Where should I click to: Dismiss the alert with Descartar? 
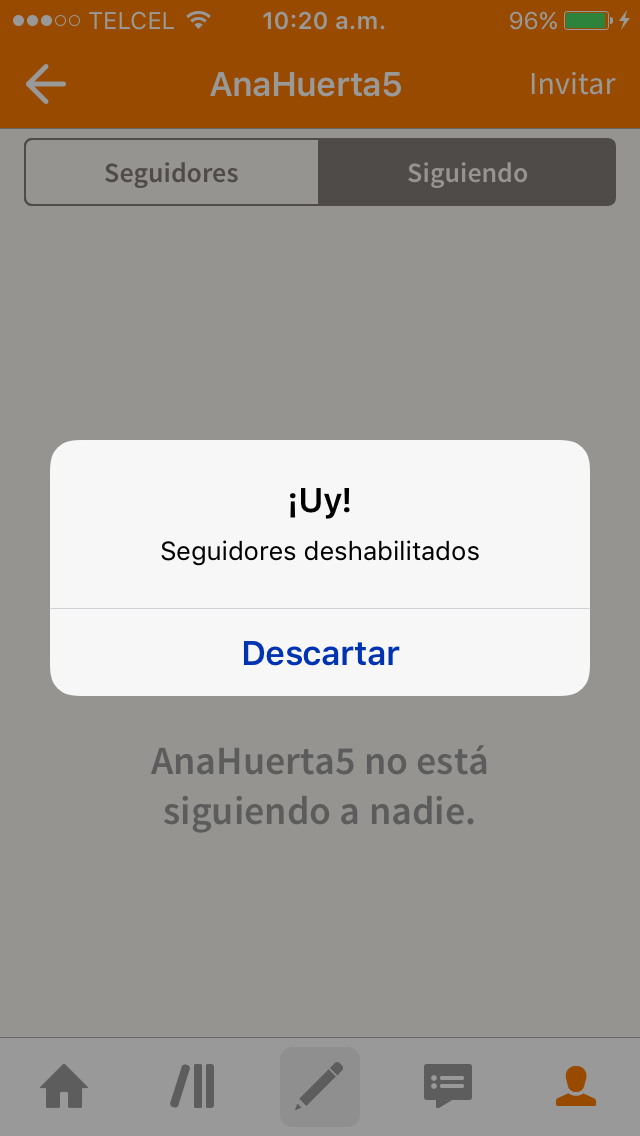coord(320,653)
